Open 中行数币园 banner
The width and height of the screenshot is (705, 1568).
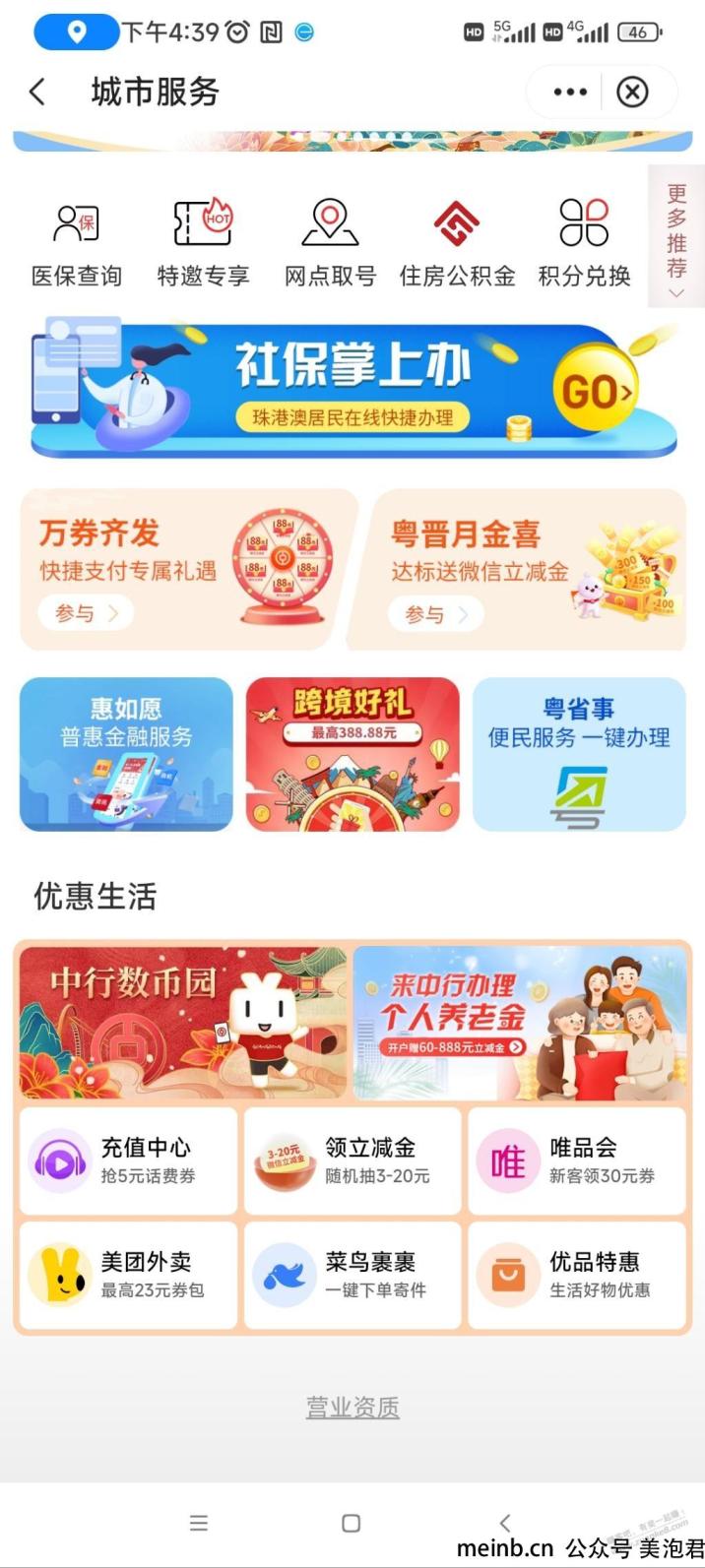(183, 1022)
